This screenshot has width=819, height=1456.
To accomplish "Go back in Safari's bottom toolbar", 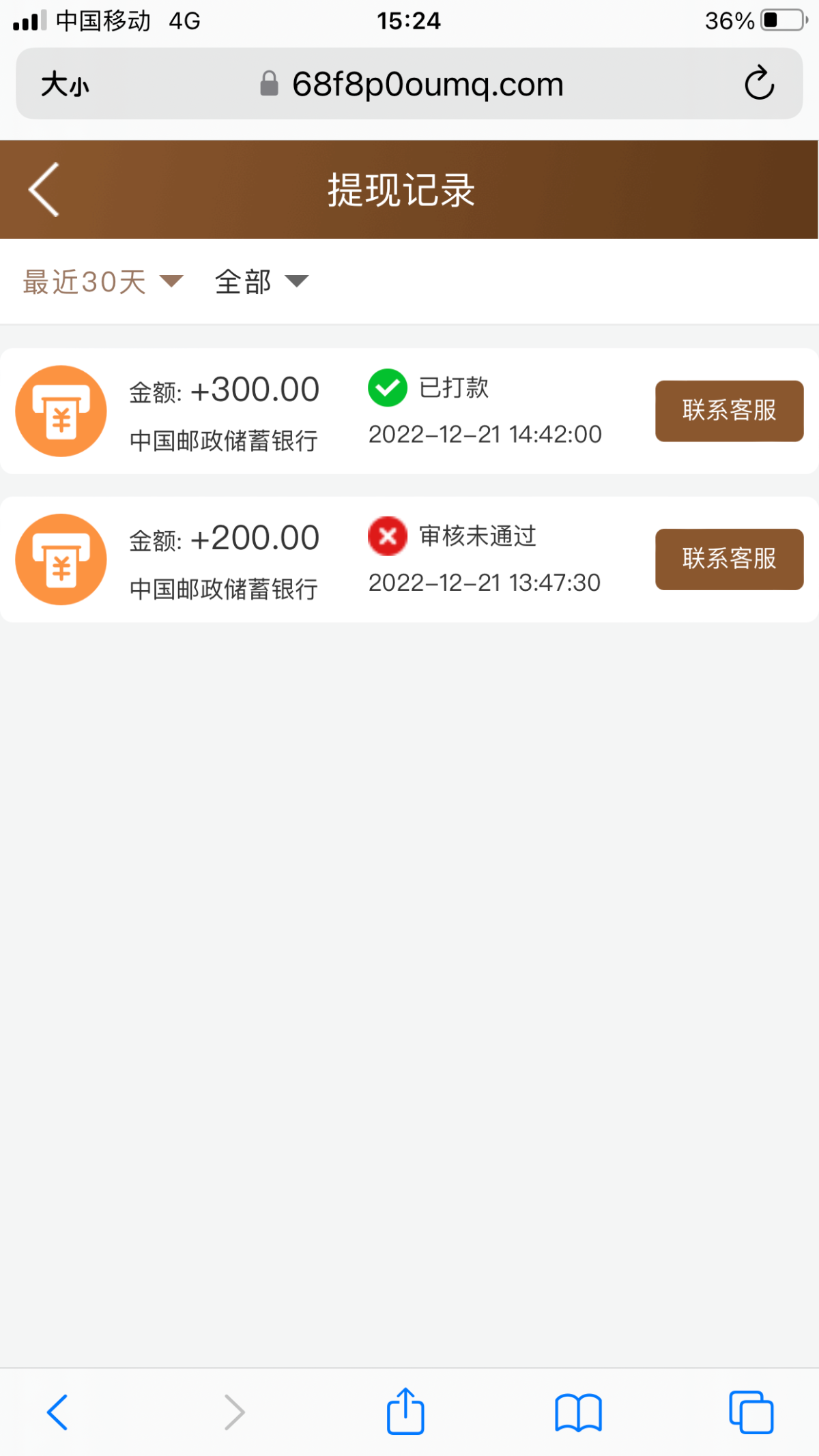I will [57, 1412].
